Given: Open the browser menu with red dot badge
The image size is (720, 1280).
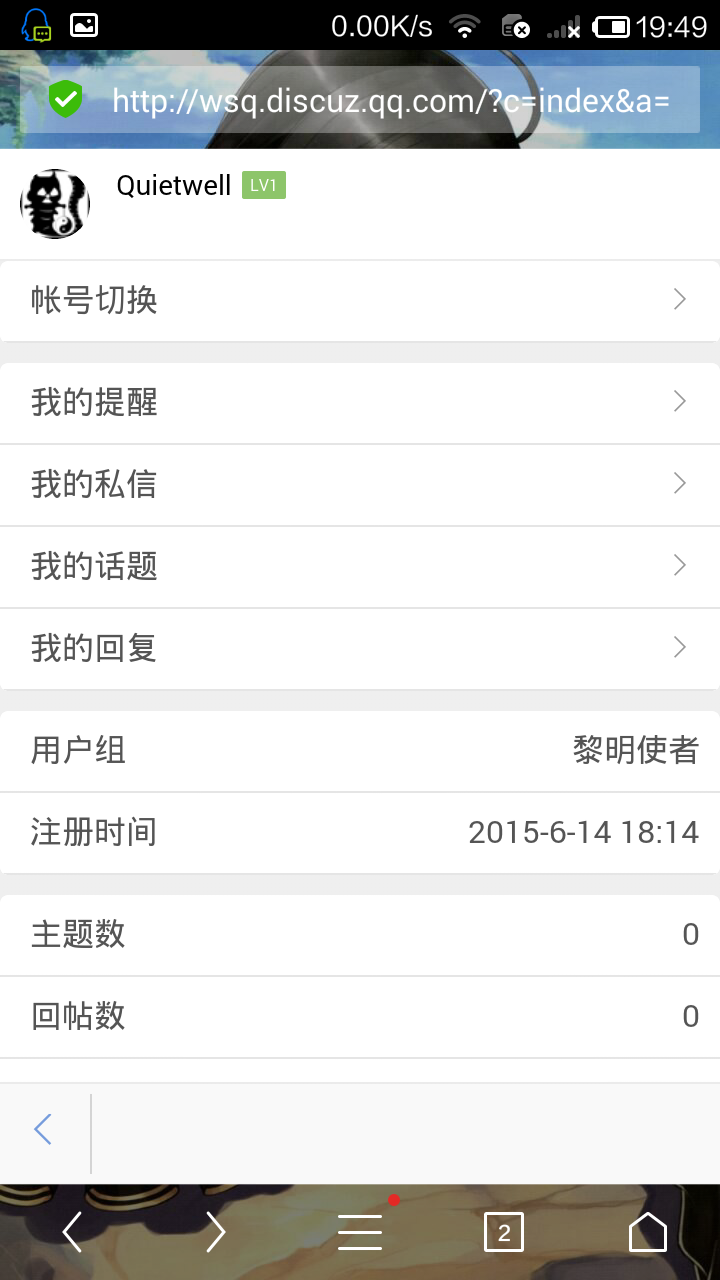Looking at the screenshot, I should coord(360,1232).
